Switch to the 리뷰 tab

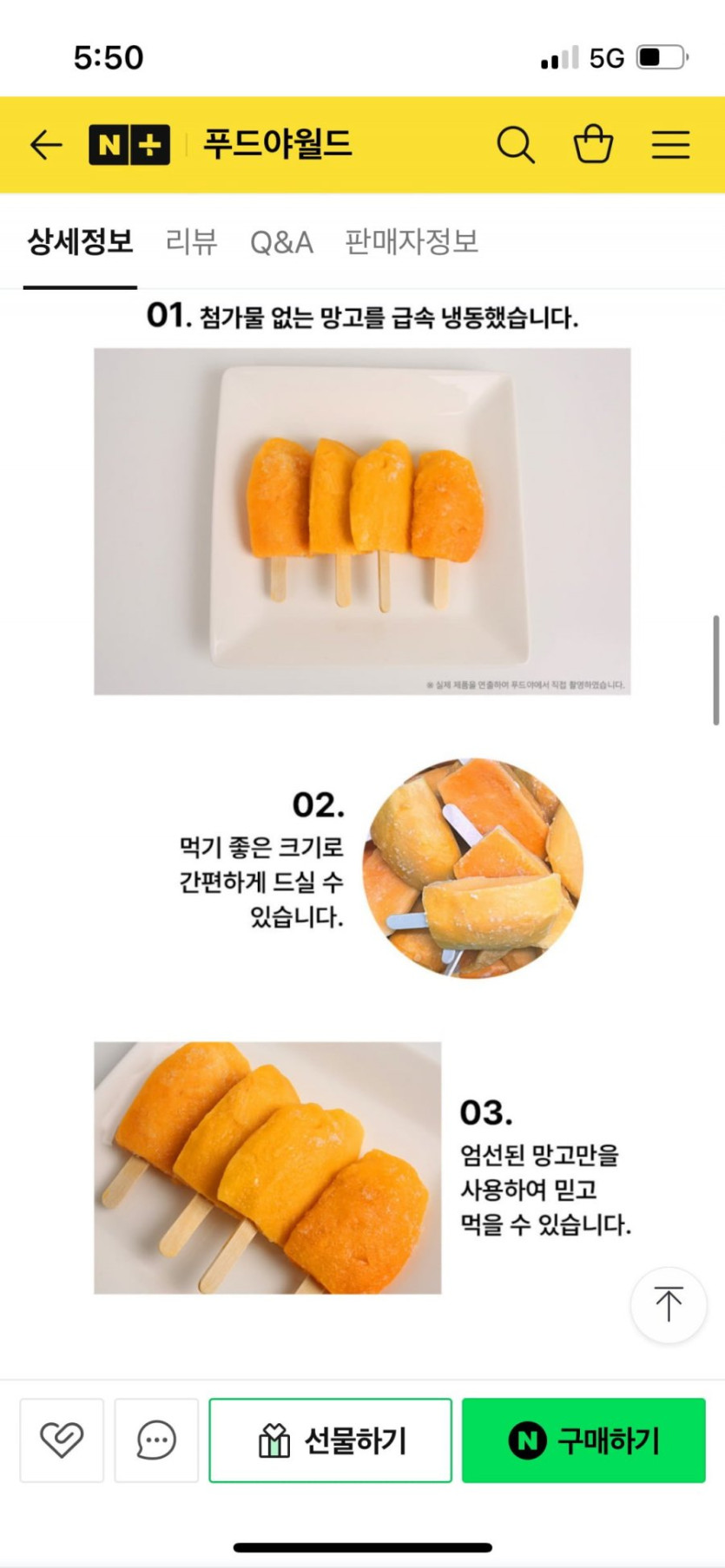(191, 241)
